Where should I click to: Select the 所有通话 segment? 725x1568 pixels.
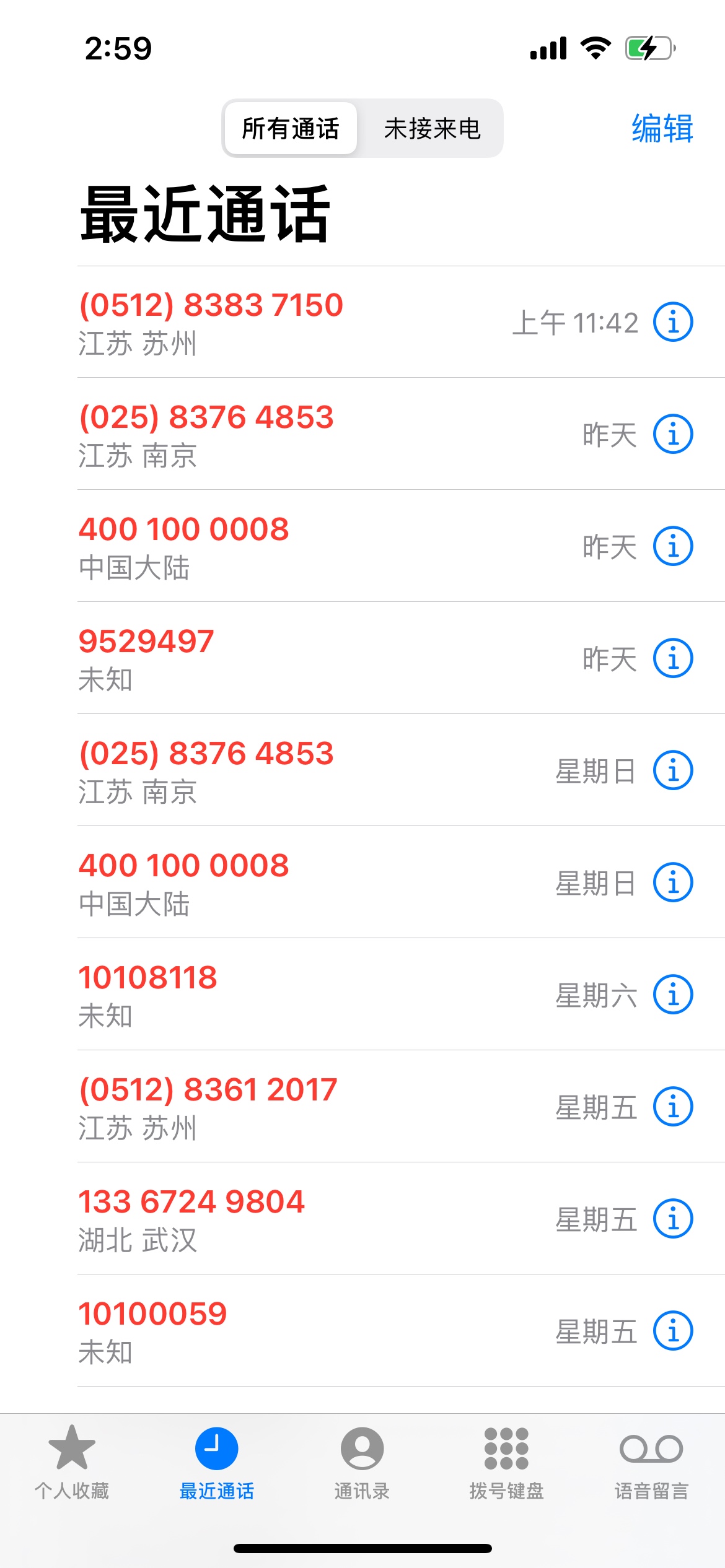[x=291, y=129]
